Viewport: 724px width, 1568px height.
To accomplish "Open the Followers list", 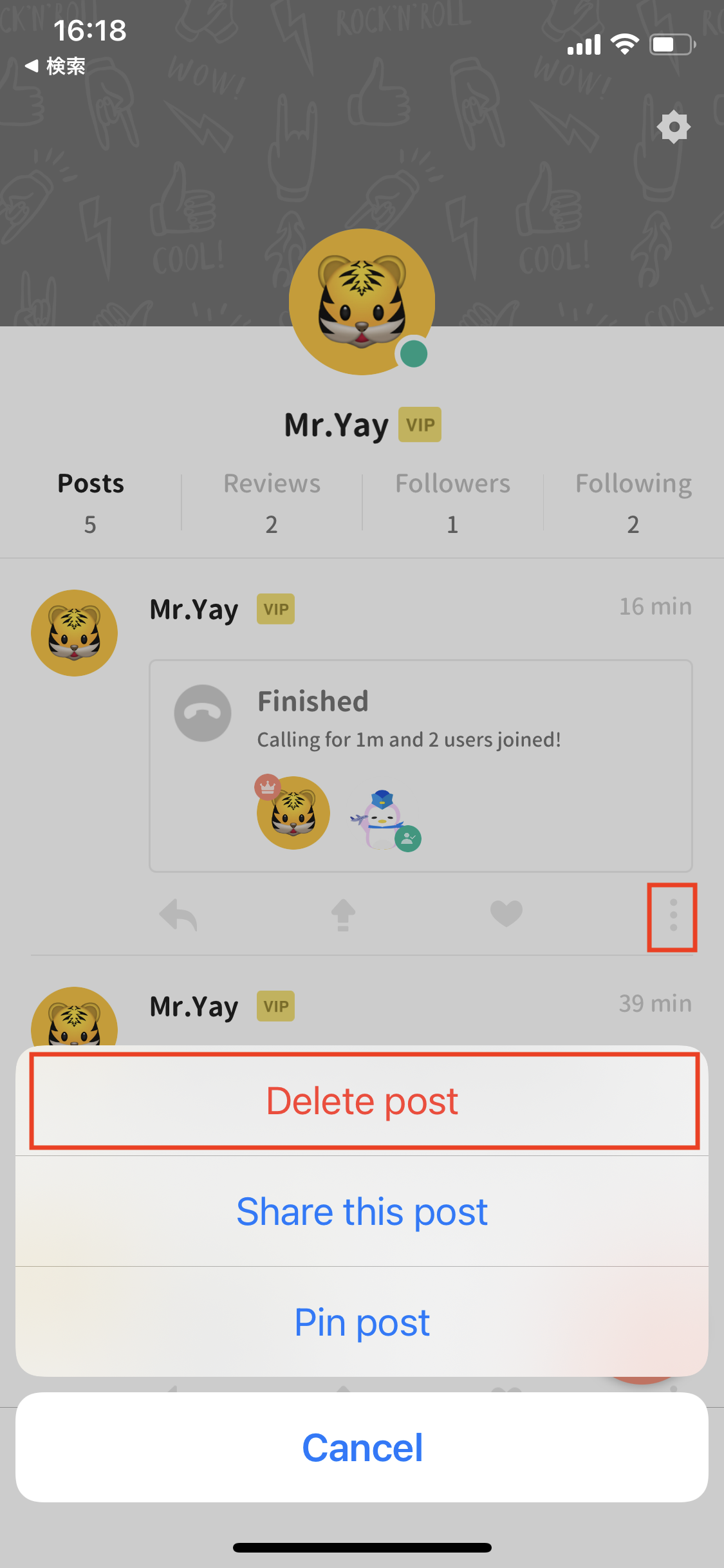I will click(452, 502).
